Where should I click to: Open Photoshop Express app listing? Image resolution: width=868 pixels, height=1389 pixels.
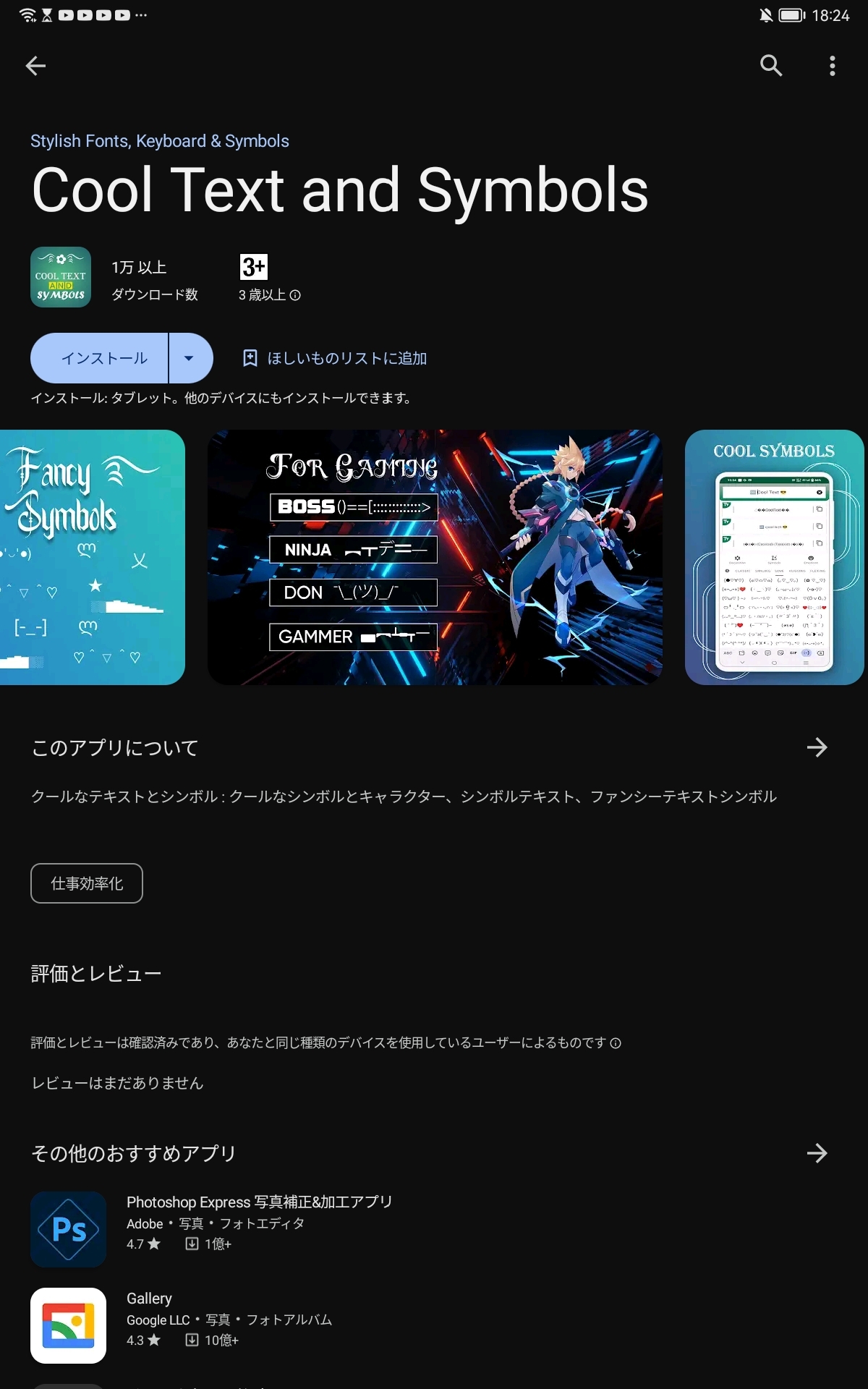pos(259,1228)
